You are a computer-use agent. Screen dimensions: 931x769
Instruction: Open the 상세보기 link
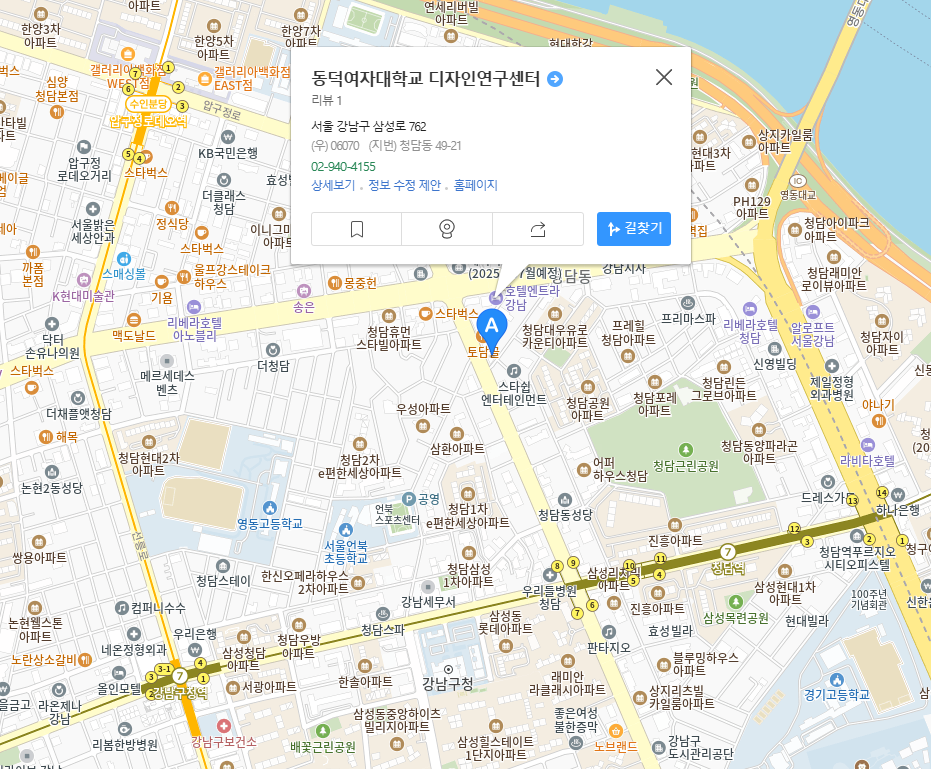333,185
